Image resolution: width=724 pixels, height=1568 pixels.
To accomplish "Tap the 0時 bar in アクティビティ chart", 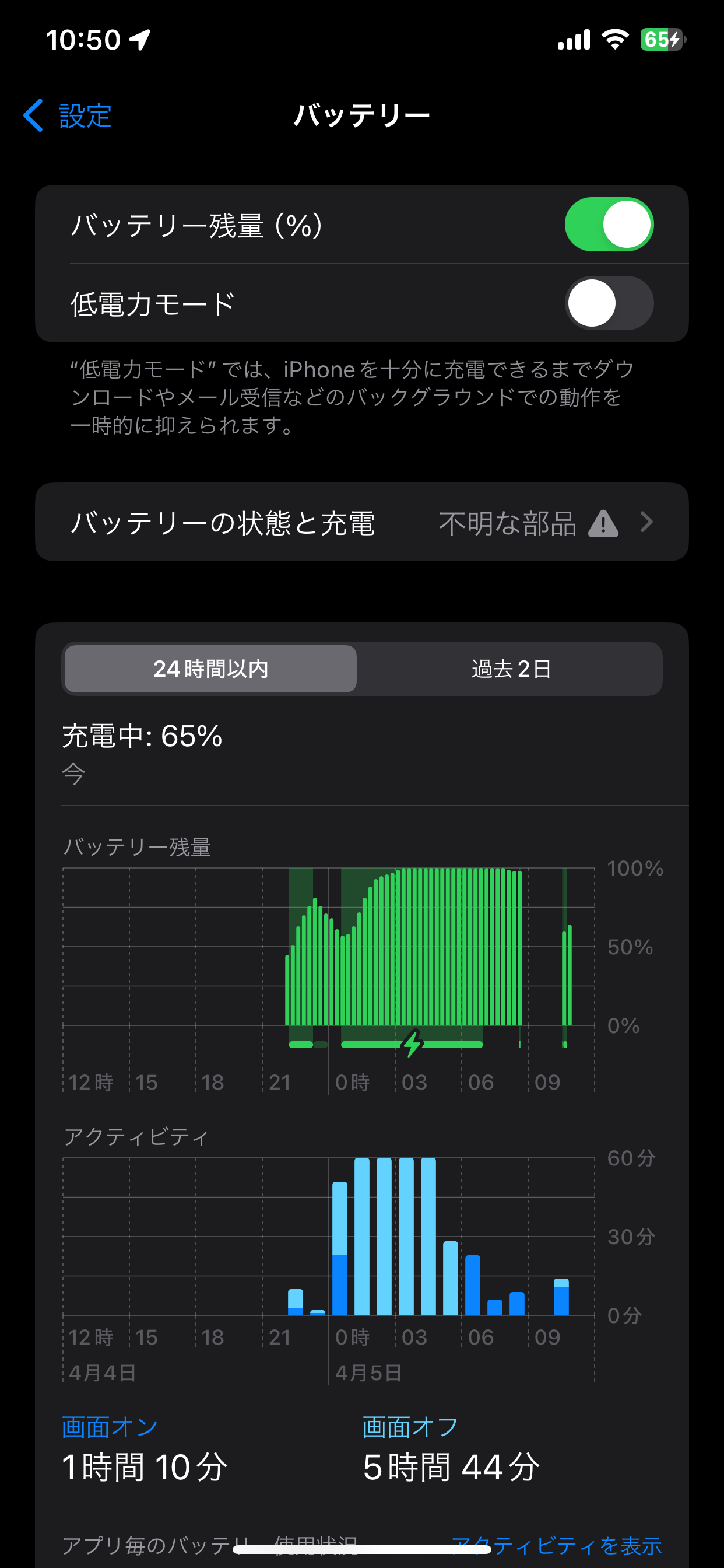I will 339,1248.
